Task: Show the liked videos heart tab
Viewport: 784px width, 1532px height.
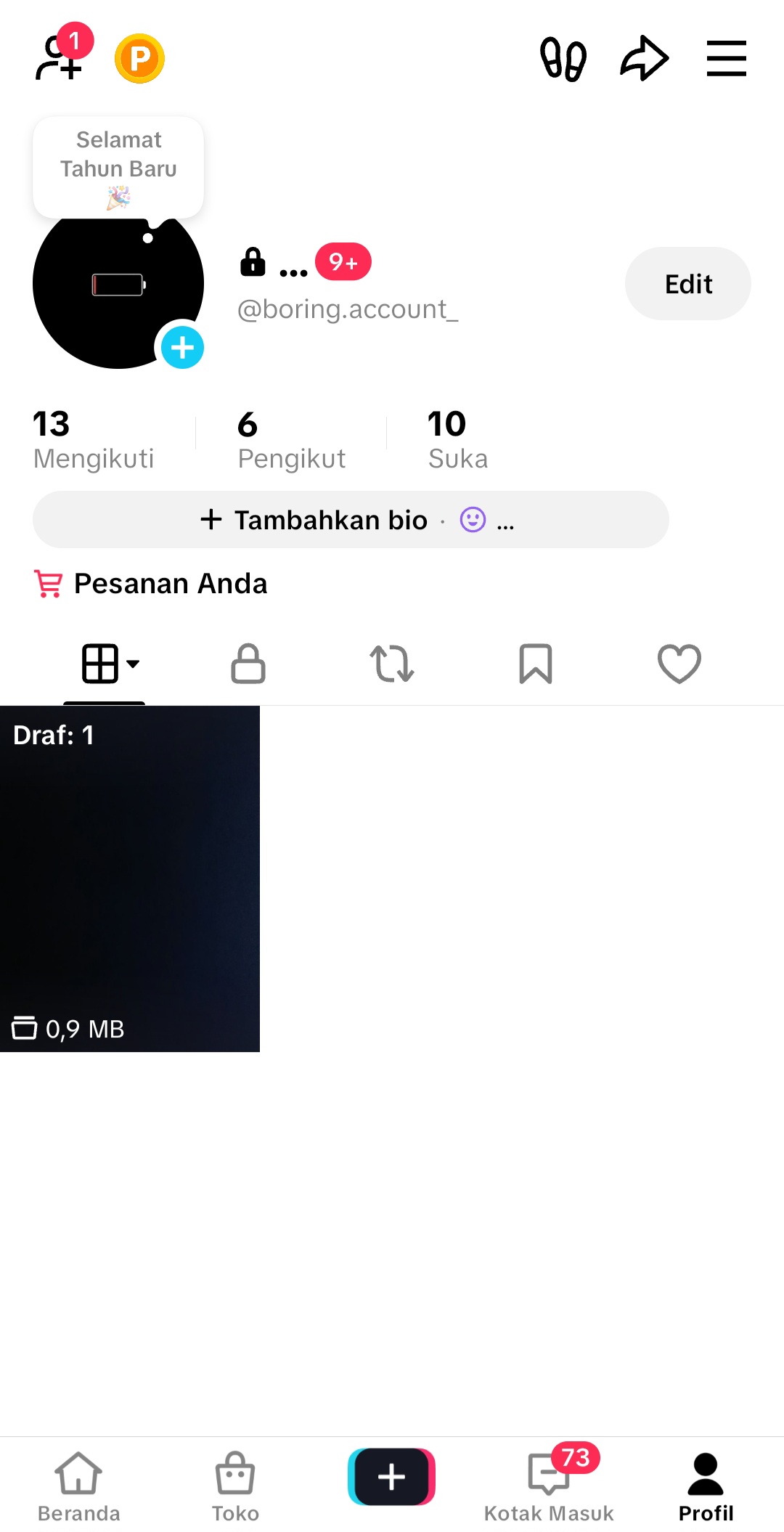Action: [x=679, y=664]
